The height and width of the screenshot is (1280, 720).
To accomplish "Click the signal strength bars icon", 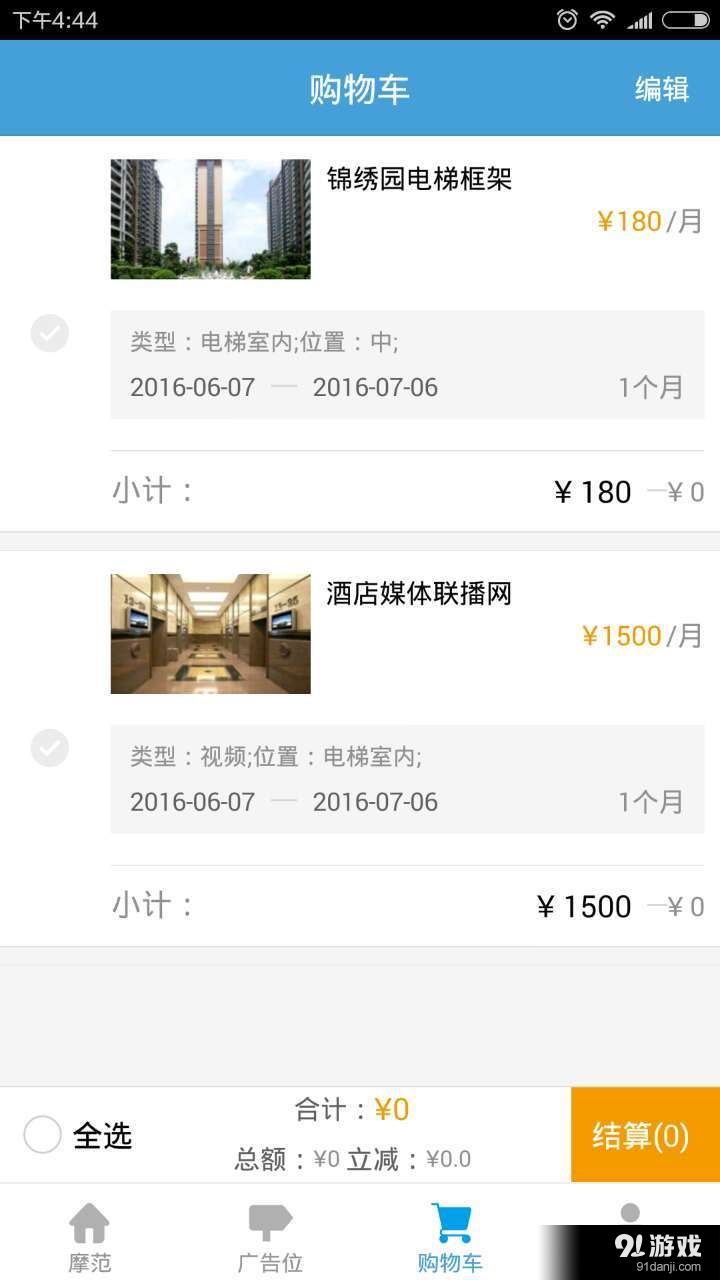I will [641, 18].
